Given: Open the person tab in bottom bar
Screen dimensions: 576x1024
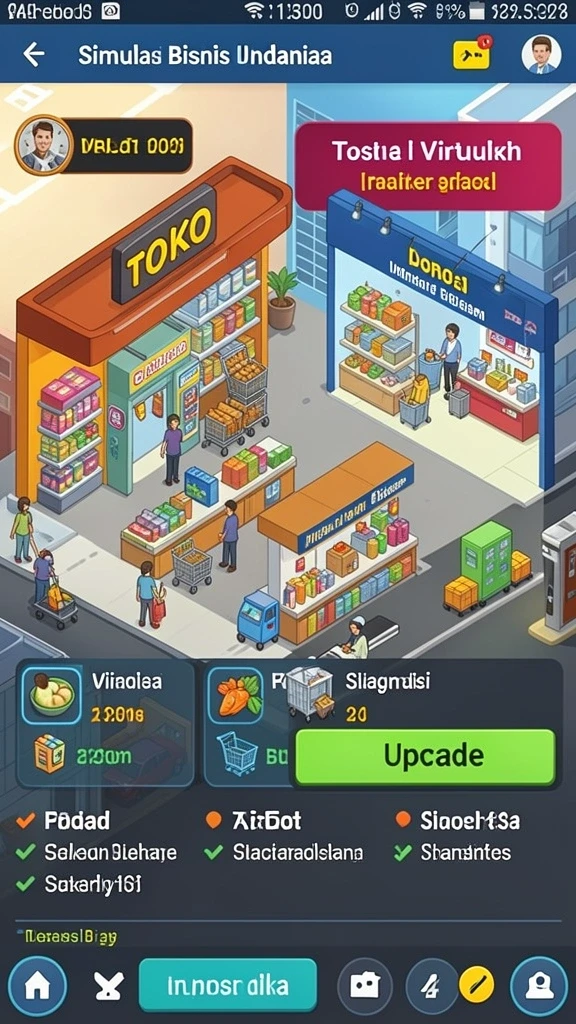Looking at the screenshot, I should tap(539, 986).
